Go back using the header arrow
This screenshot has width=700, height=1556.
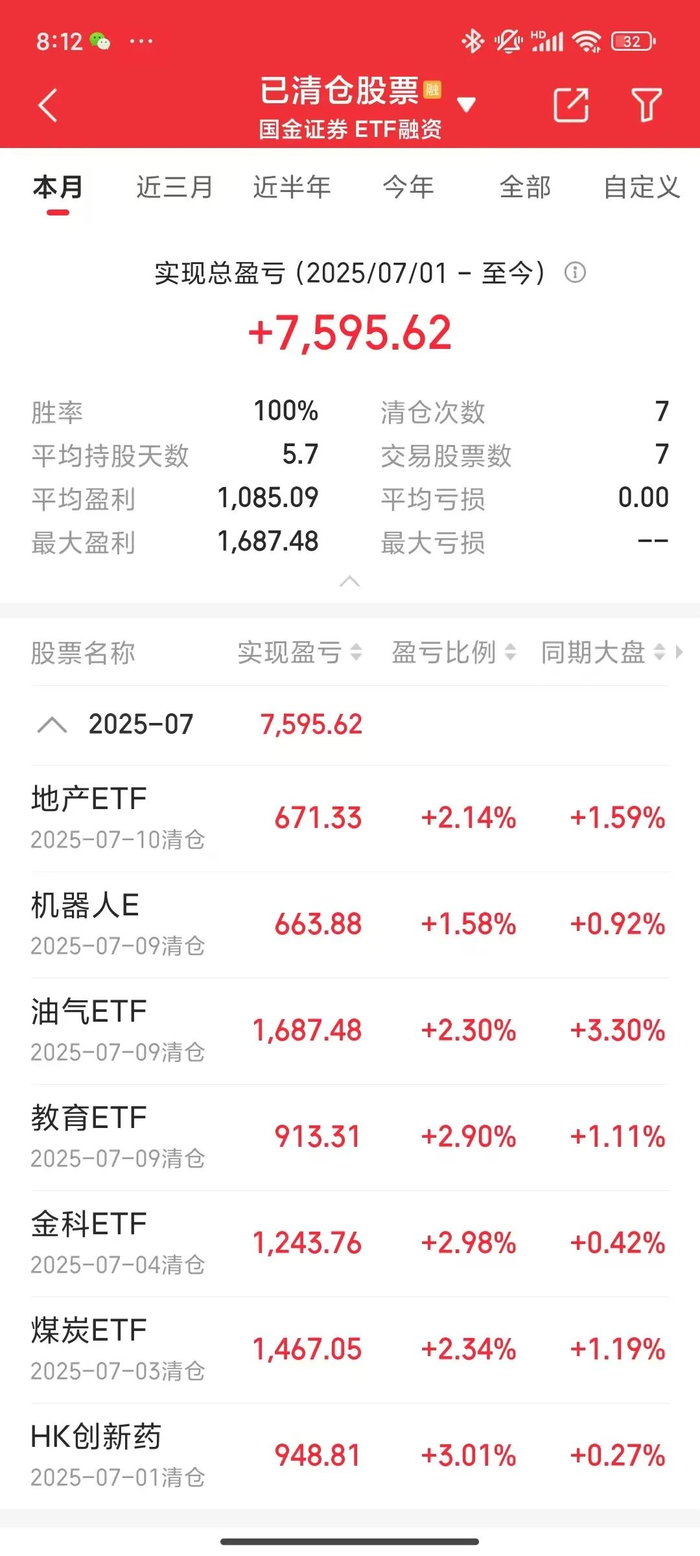(47, 105)
